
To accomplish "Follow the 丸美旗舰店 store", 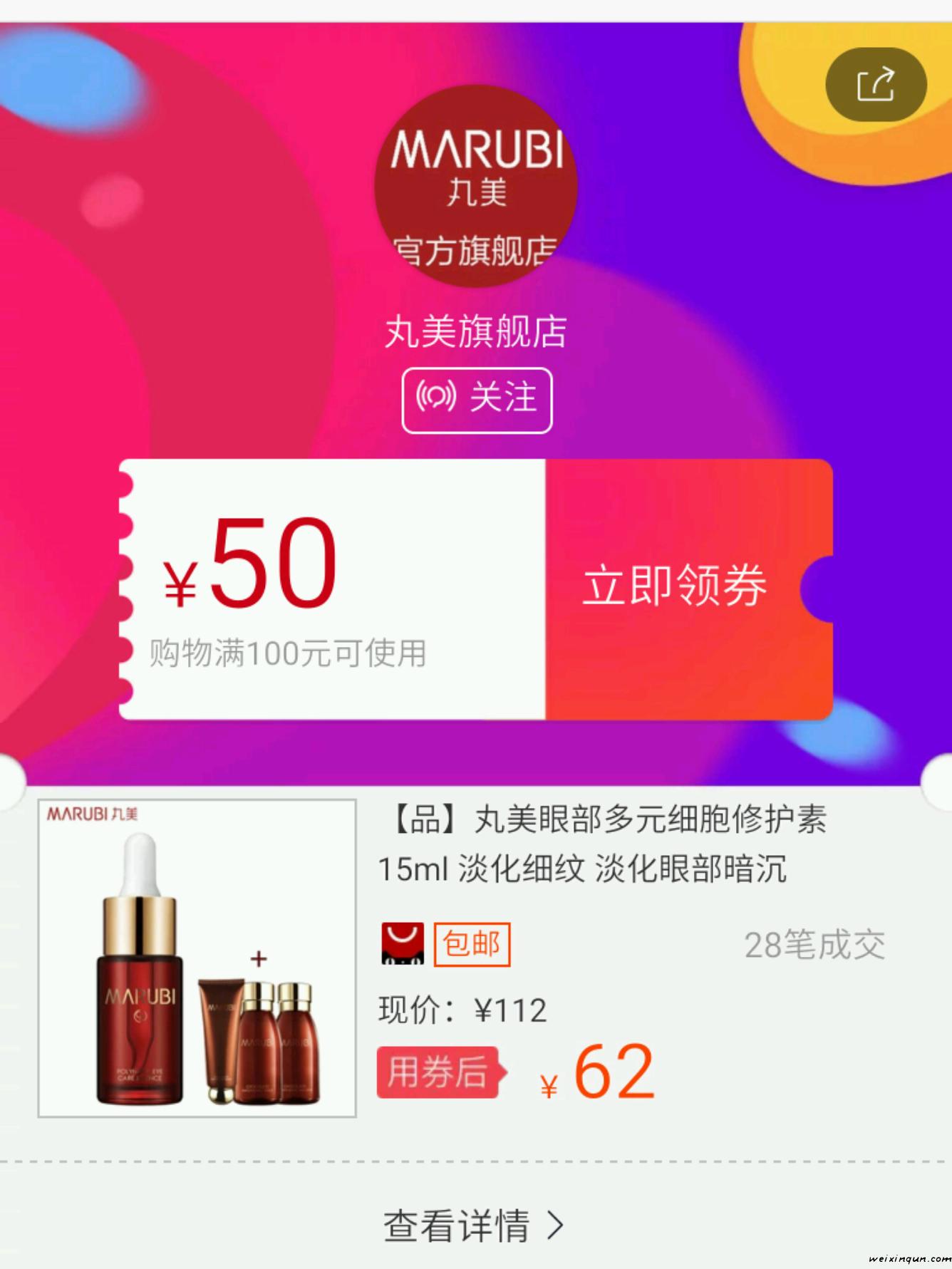I will (477, 400).
